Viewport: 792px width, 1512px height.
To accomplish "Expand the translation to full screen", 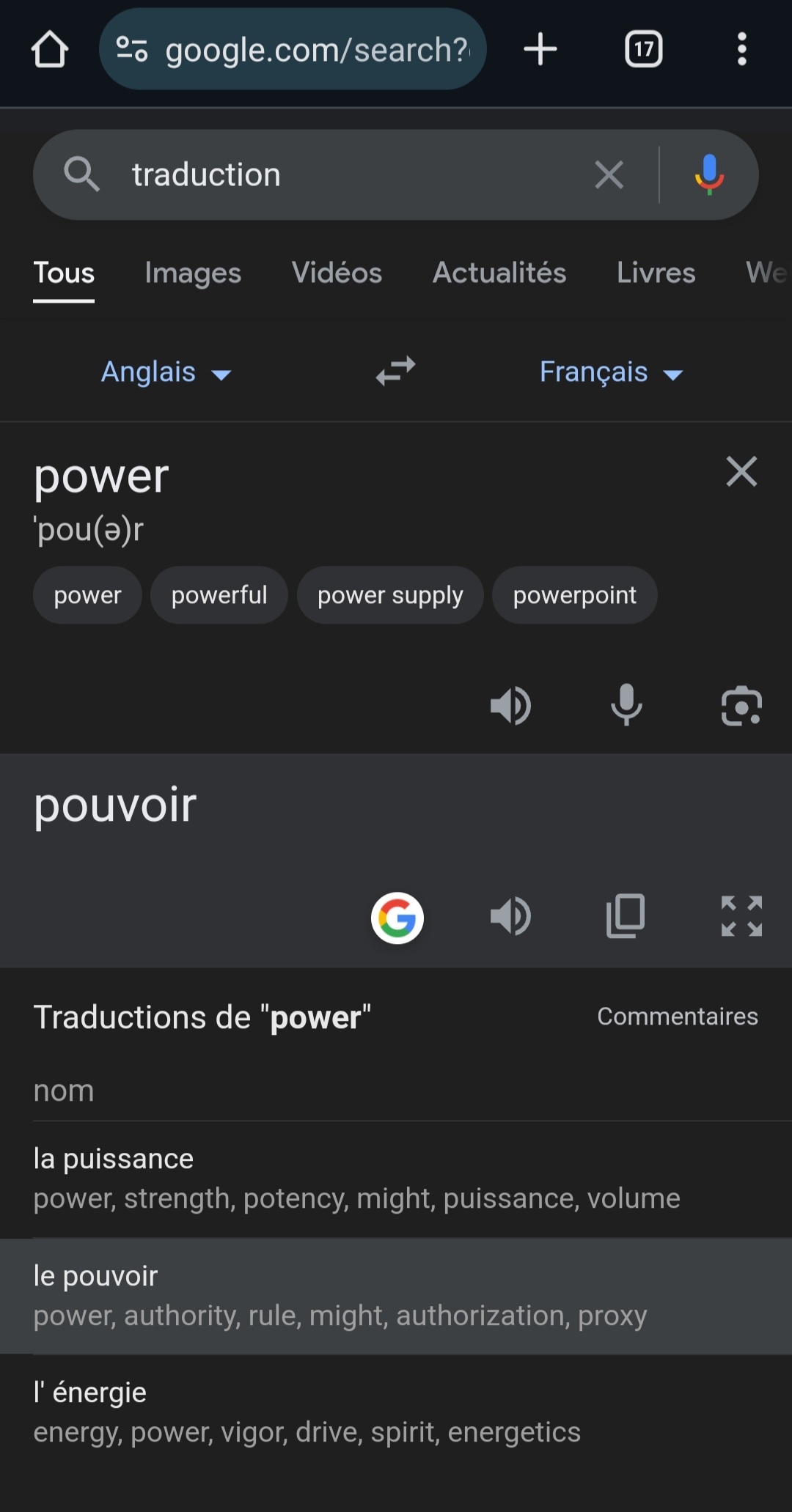I will 741,916.
